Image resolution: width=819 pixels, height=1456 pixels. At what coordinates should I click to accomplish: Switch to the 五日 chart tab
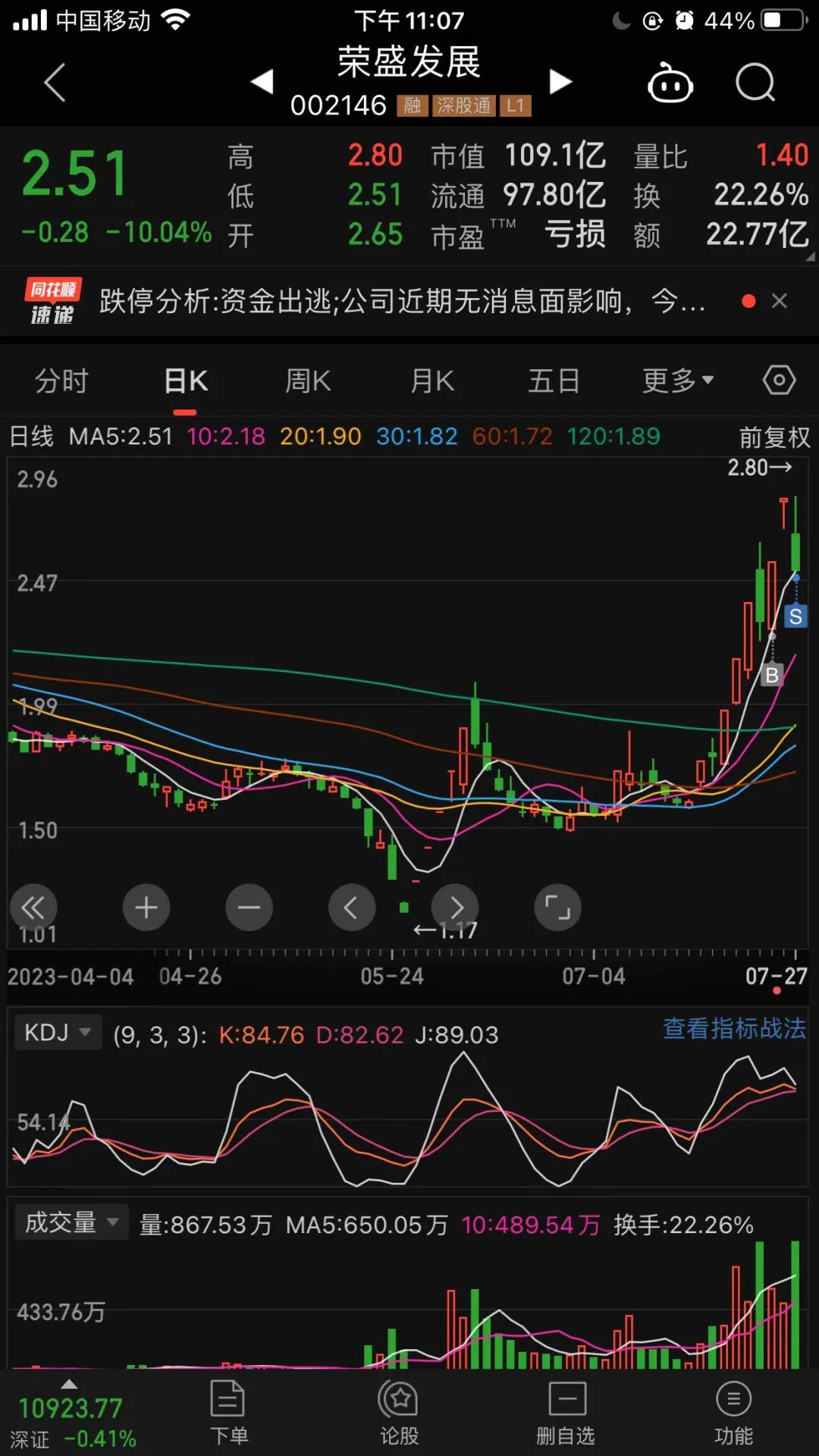554,381
